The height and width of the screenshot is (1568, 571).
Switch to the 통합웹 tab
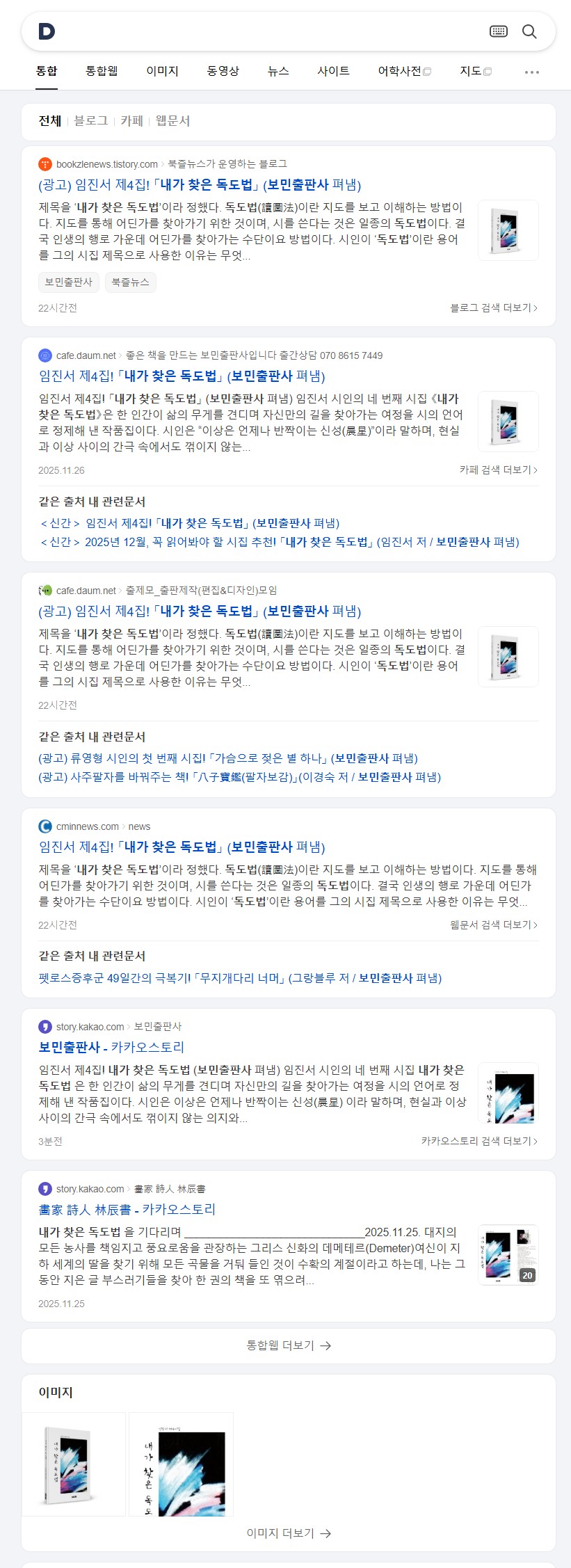coord(102,71)
